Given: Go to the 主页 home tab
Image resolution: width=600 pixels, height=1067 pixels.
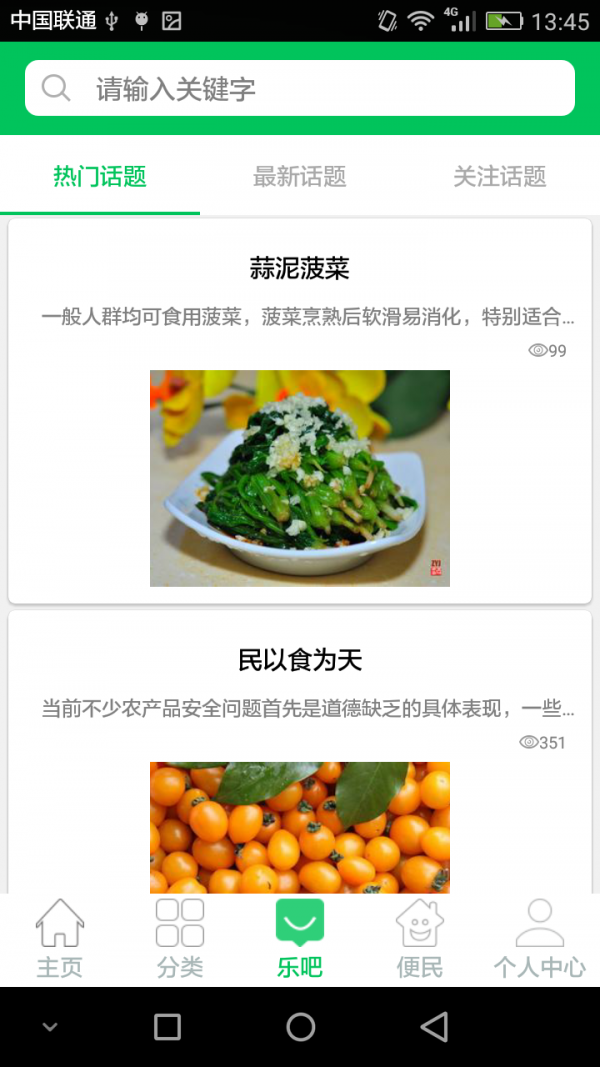Looking at the screenshot, I should (60, 939).
